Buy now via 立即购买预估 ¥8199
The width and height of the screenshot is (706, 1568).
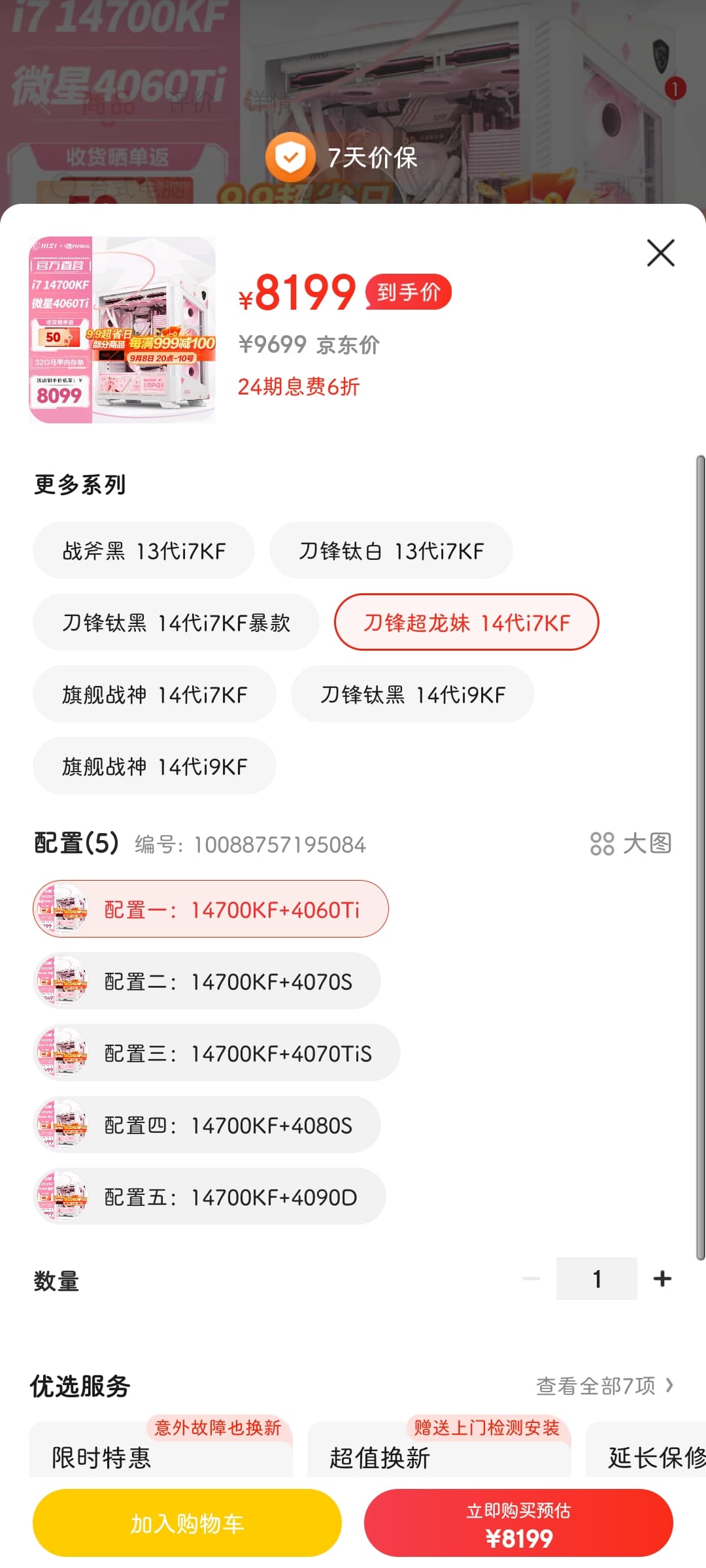(x=518, y=1523)
